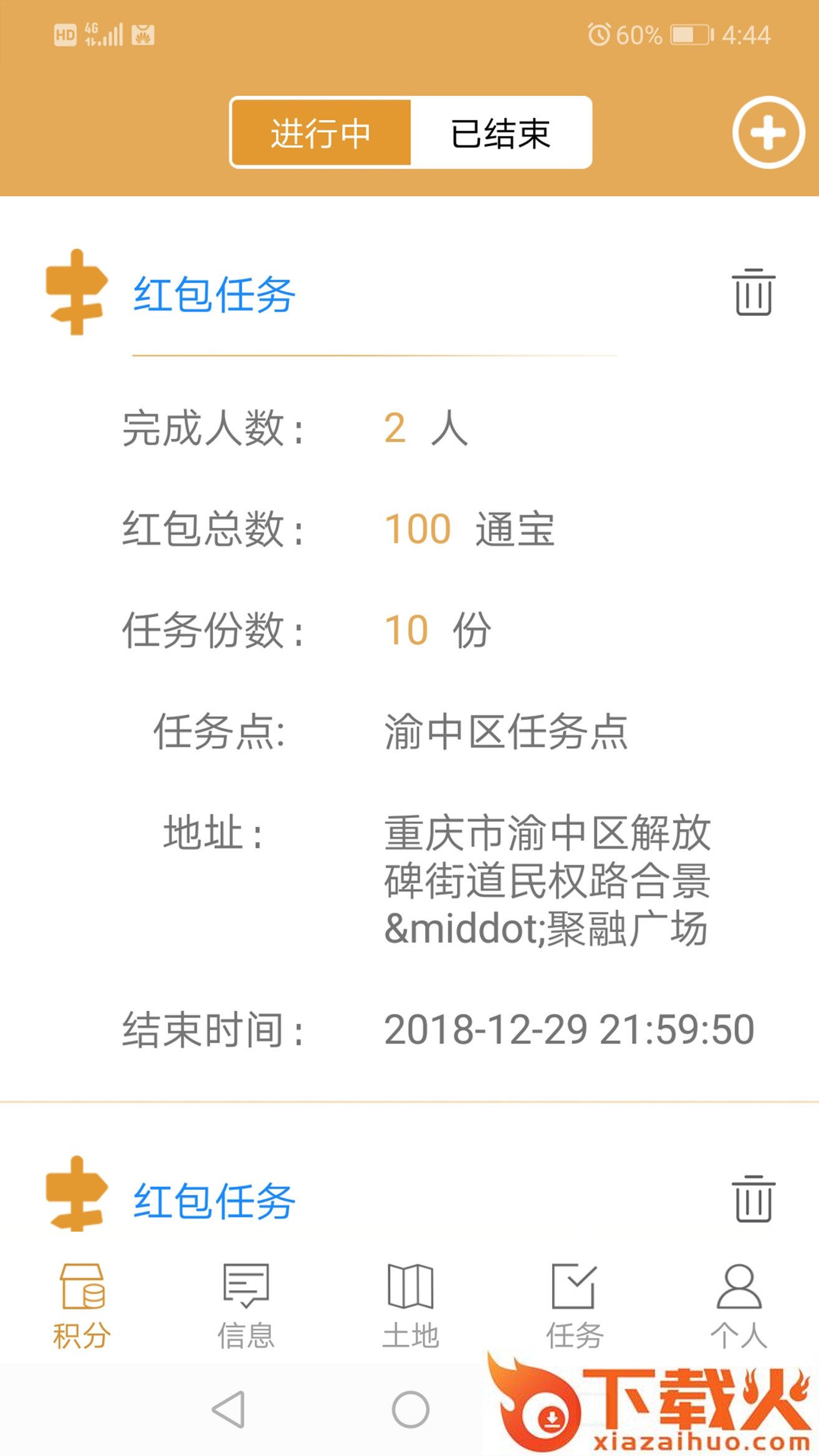The height and width of the screenshot is (1456, 819).
Task: Tap the system back button
Action: [229, 1409]
